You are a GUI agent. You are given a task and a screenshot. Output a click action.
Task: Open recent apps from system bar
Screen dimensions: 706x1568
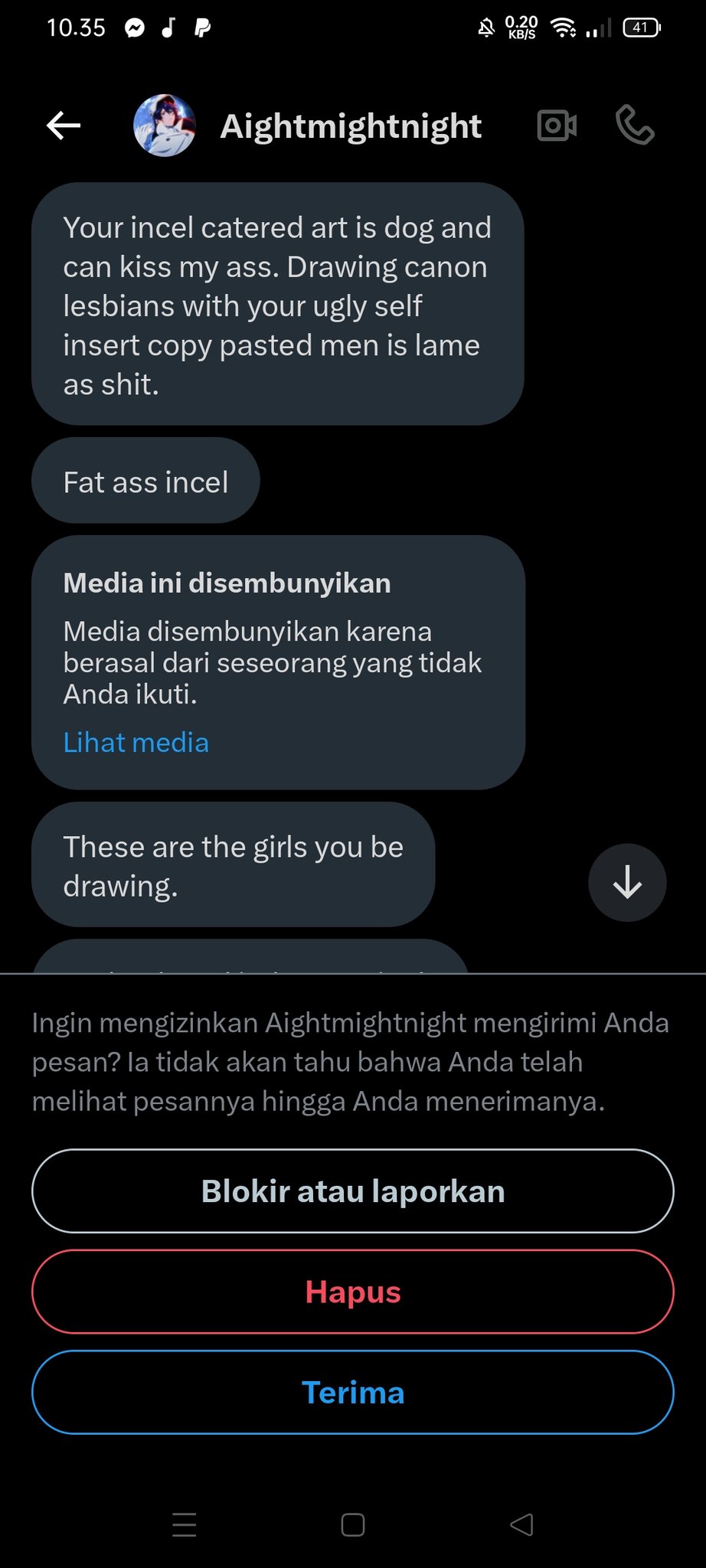coord(184,1524)
